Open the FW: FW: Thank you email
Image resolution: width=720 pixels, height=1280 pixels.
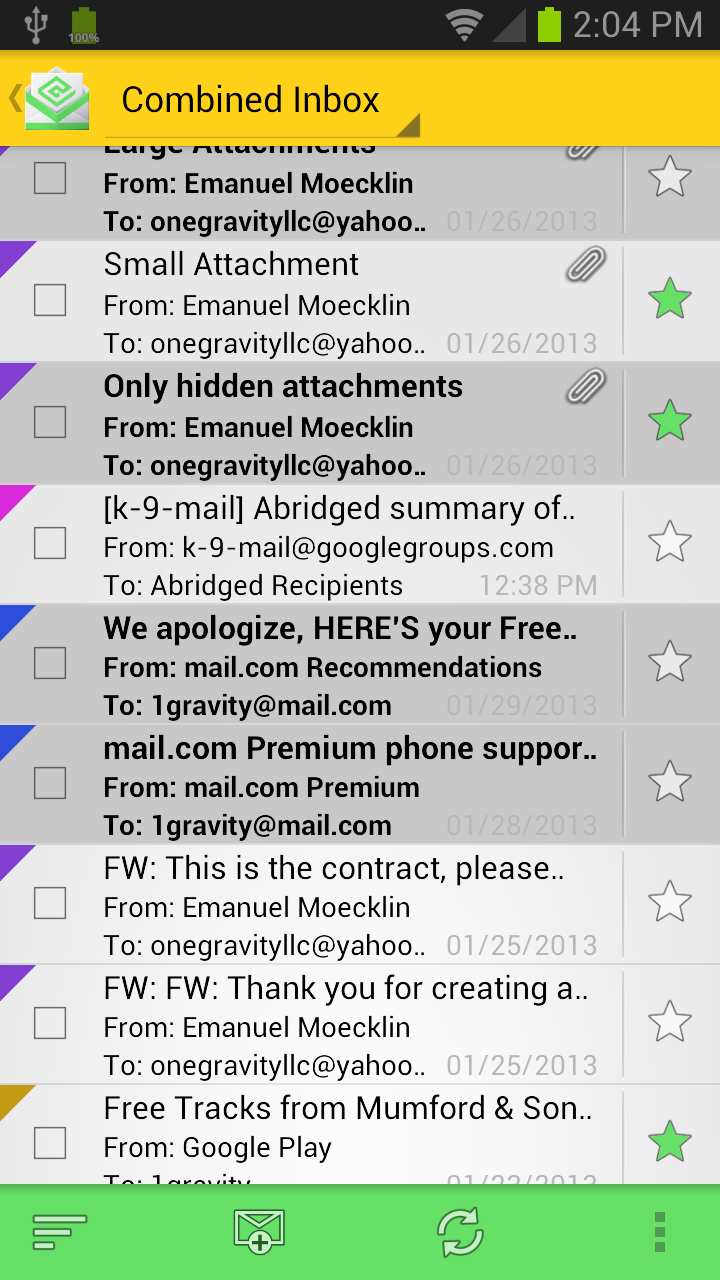[300, 1022]
